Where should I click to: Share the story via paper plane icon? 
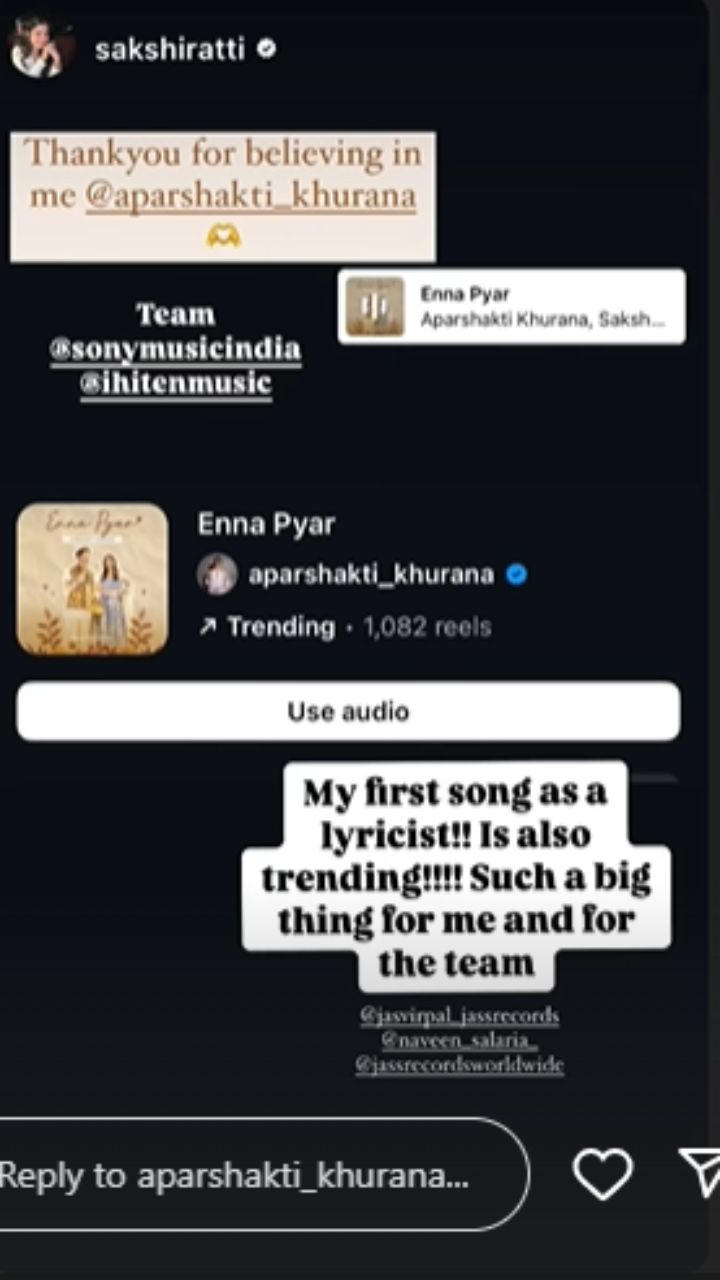[700, 1172]
